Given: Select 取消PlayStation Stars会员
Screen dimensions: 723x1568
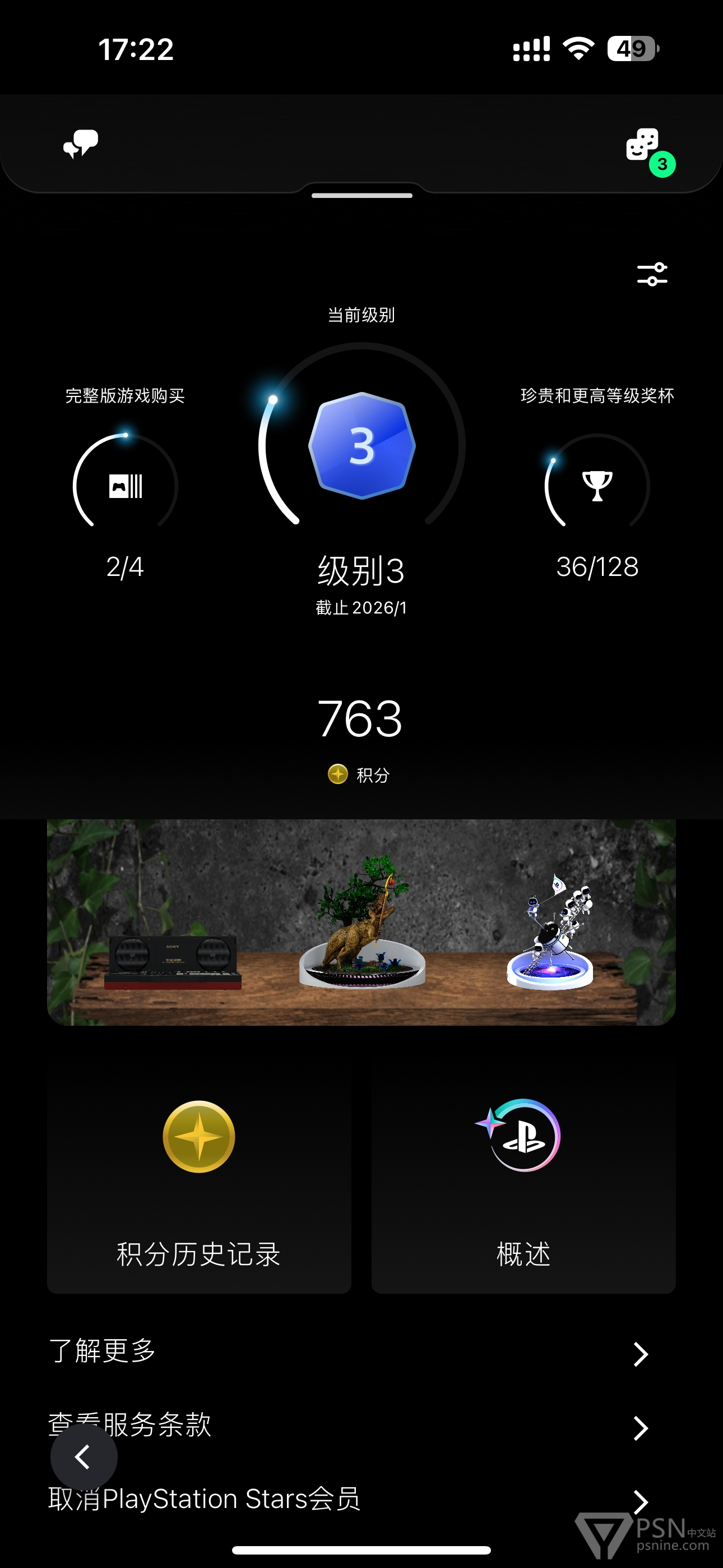Looking at the screenshot, I should click(x=361, y=1500).
